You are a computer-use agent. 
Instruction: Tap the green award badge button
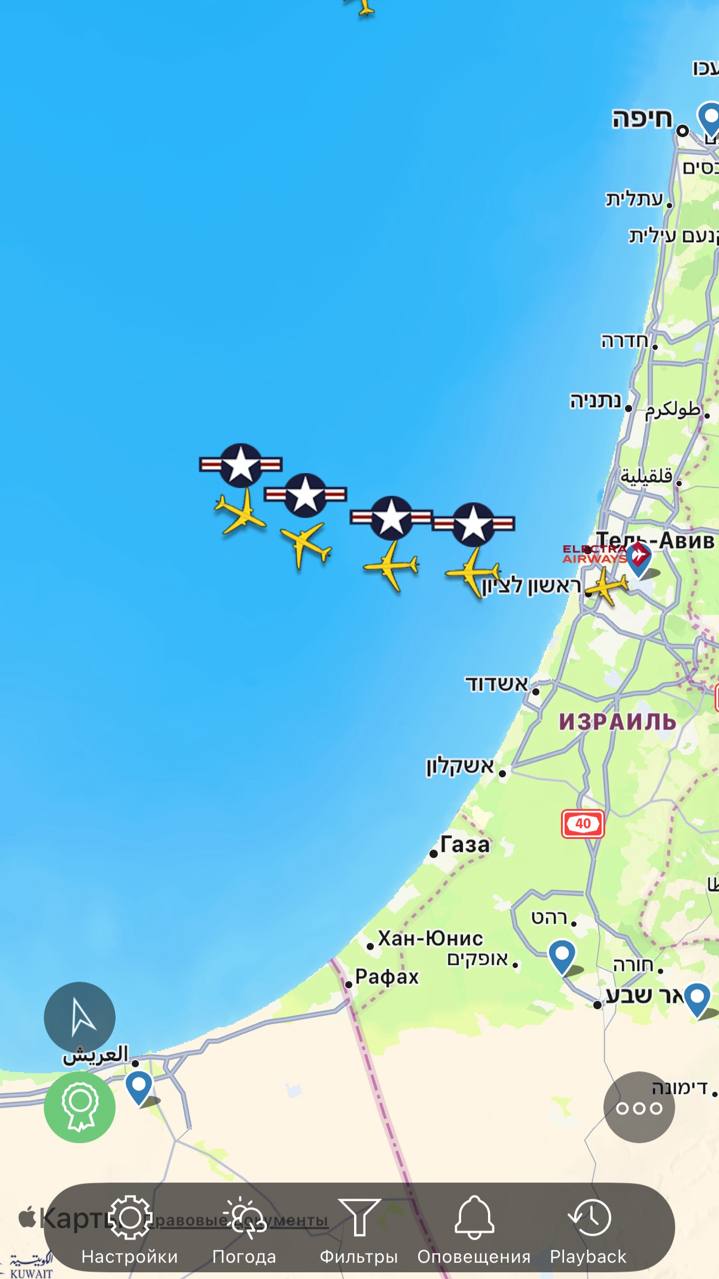click(80, 1107)
